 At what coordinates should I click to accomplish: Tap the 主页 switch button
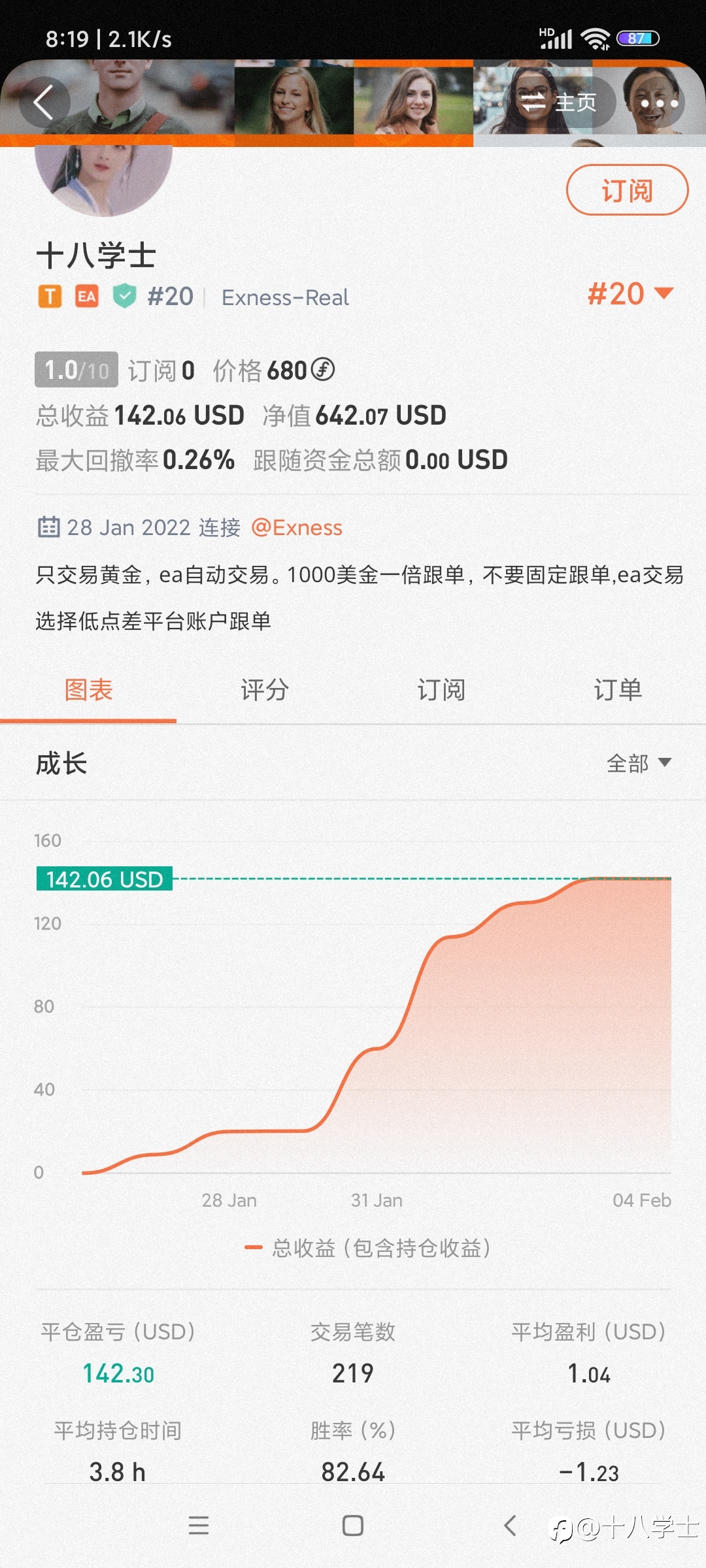point(558,103)
